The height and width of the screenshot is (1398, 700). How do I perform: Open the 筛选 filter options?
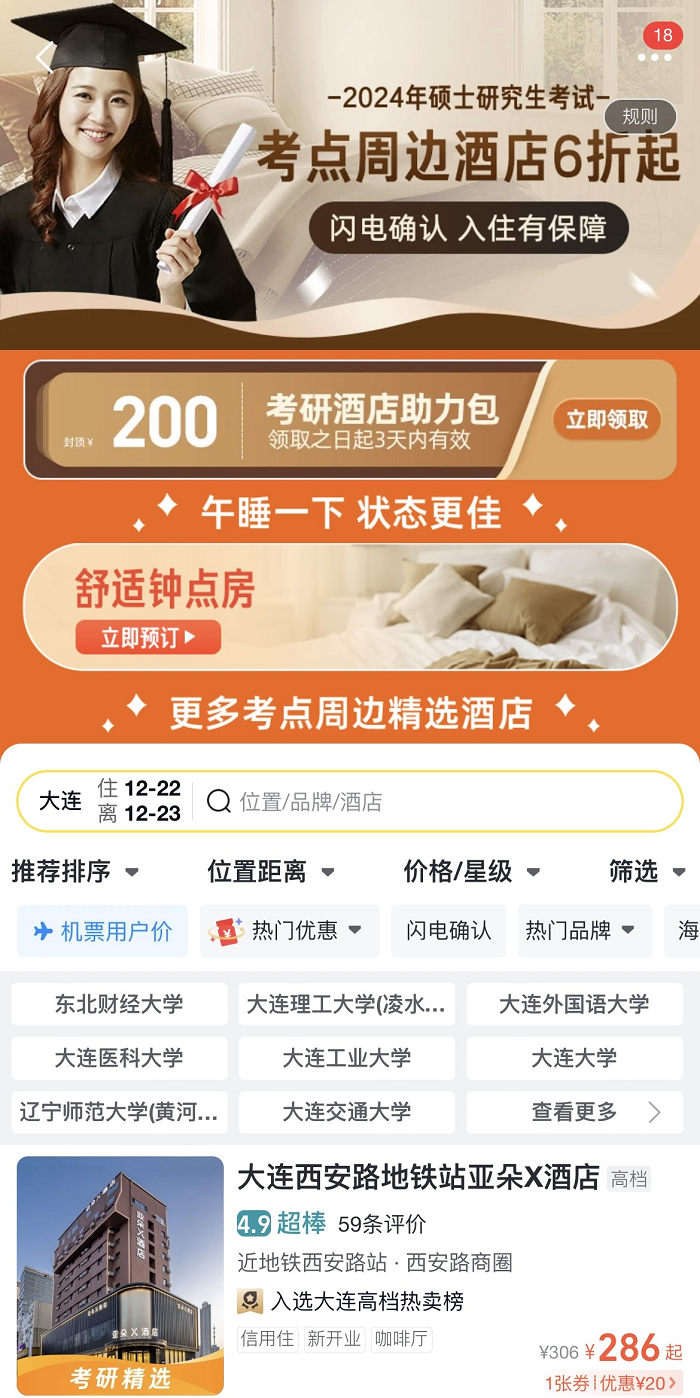pyautogui.click(x=646, y=872)
